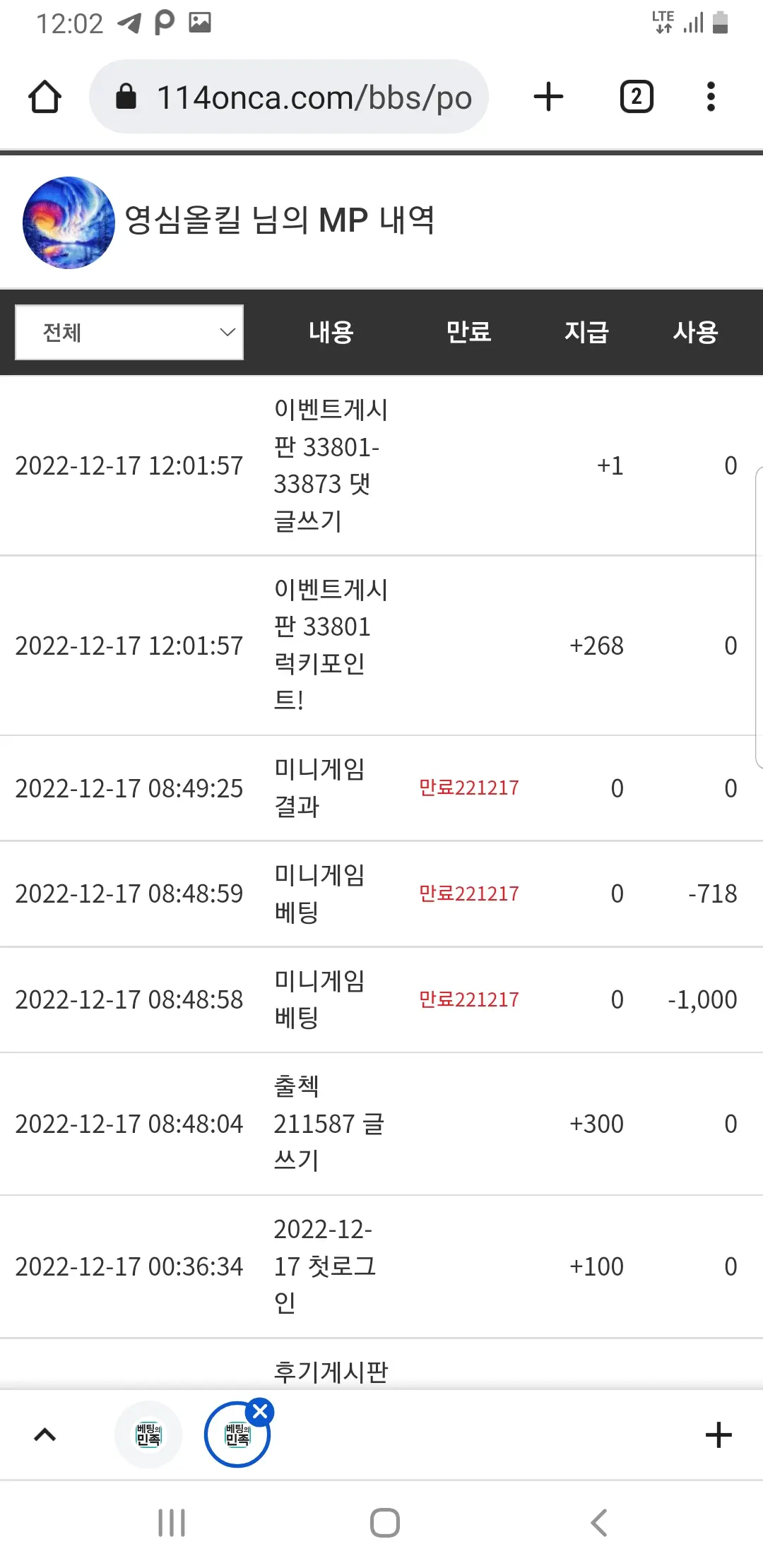Open the browser home page

(x=45, y=97)
